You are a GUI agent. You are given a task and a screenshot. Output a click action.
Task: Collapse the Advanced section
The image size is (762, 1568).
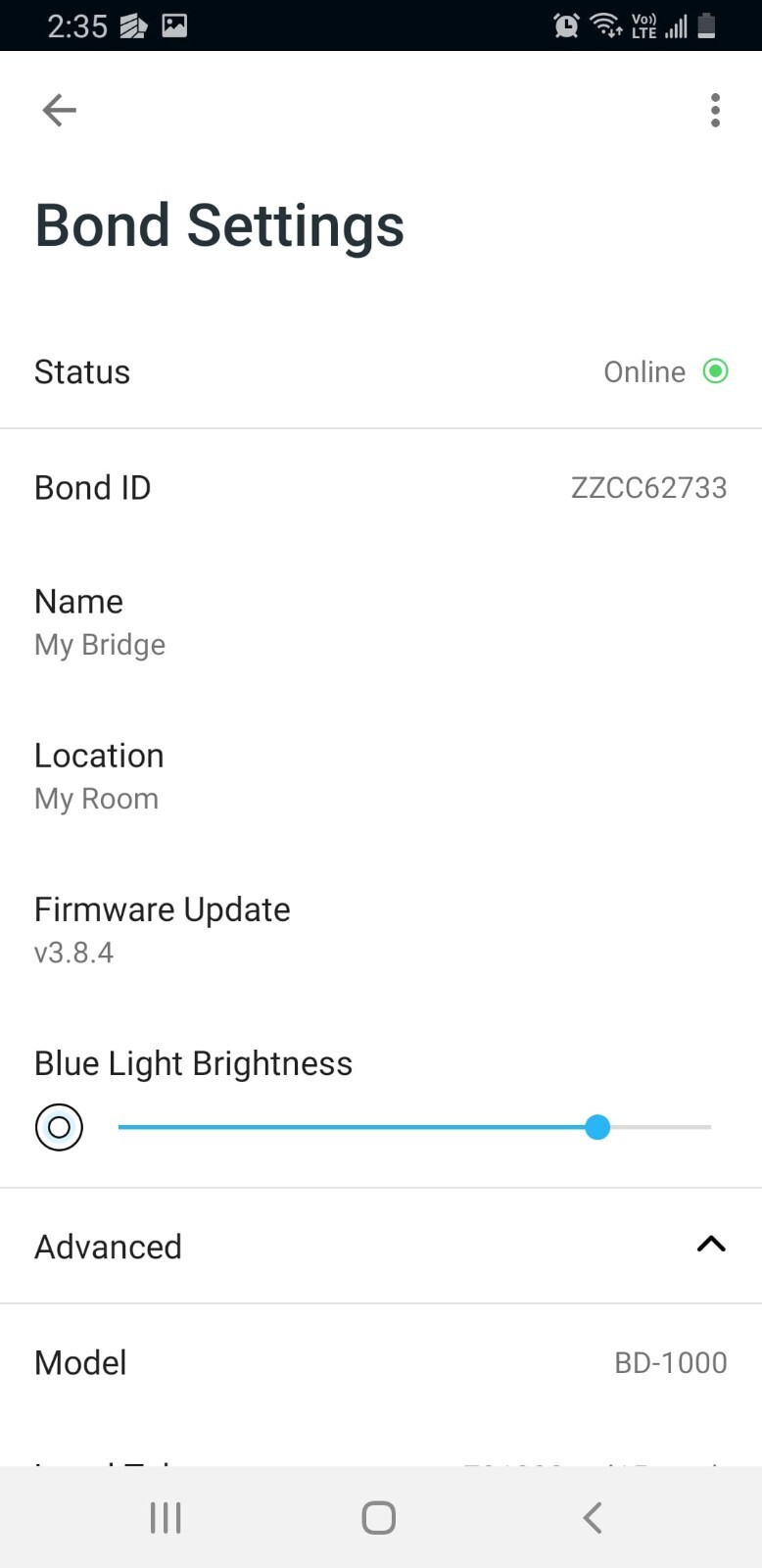pos(710,1246)
